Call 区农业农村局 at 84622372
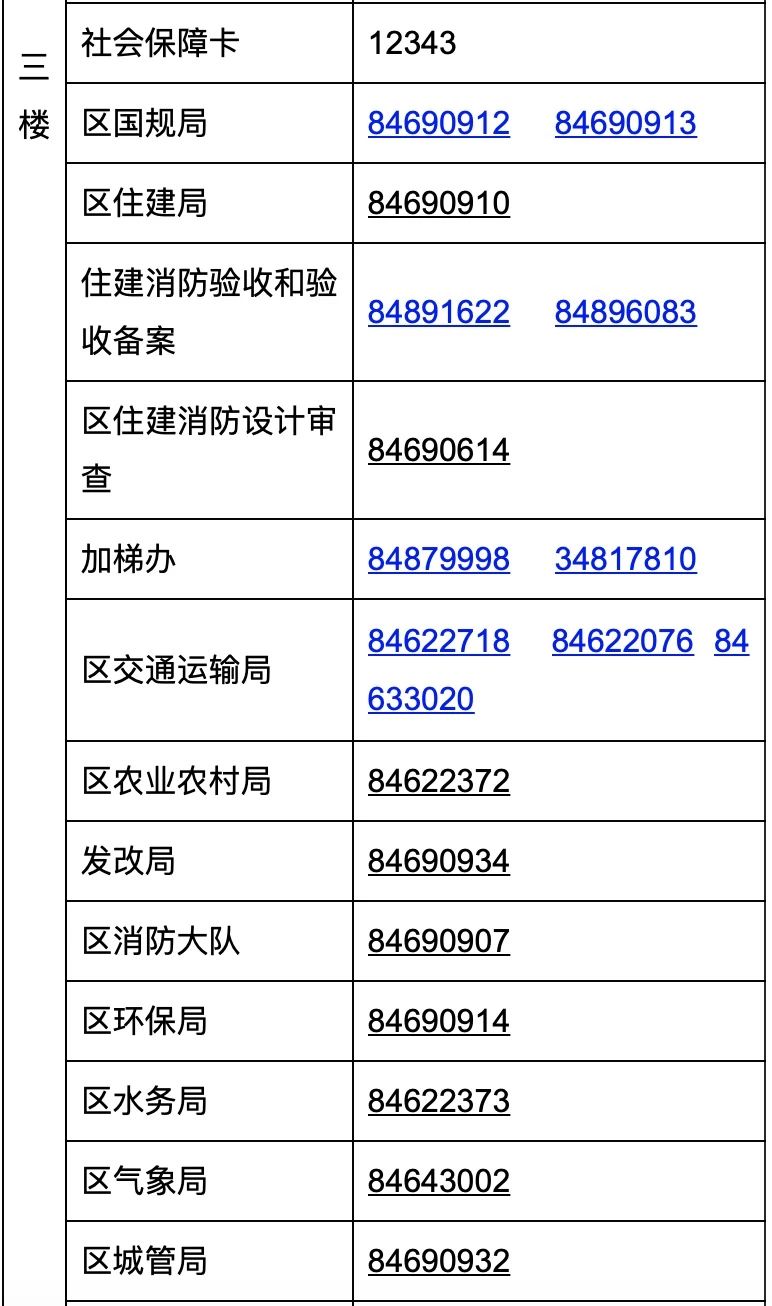Screen dimensions: 772x1306 (x=438, y=781)
